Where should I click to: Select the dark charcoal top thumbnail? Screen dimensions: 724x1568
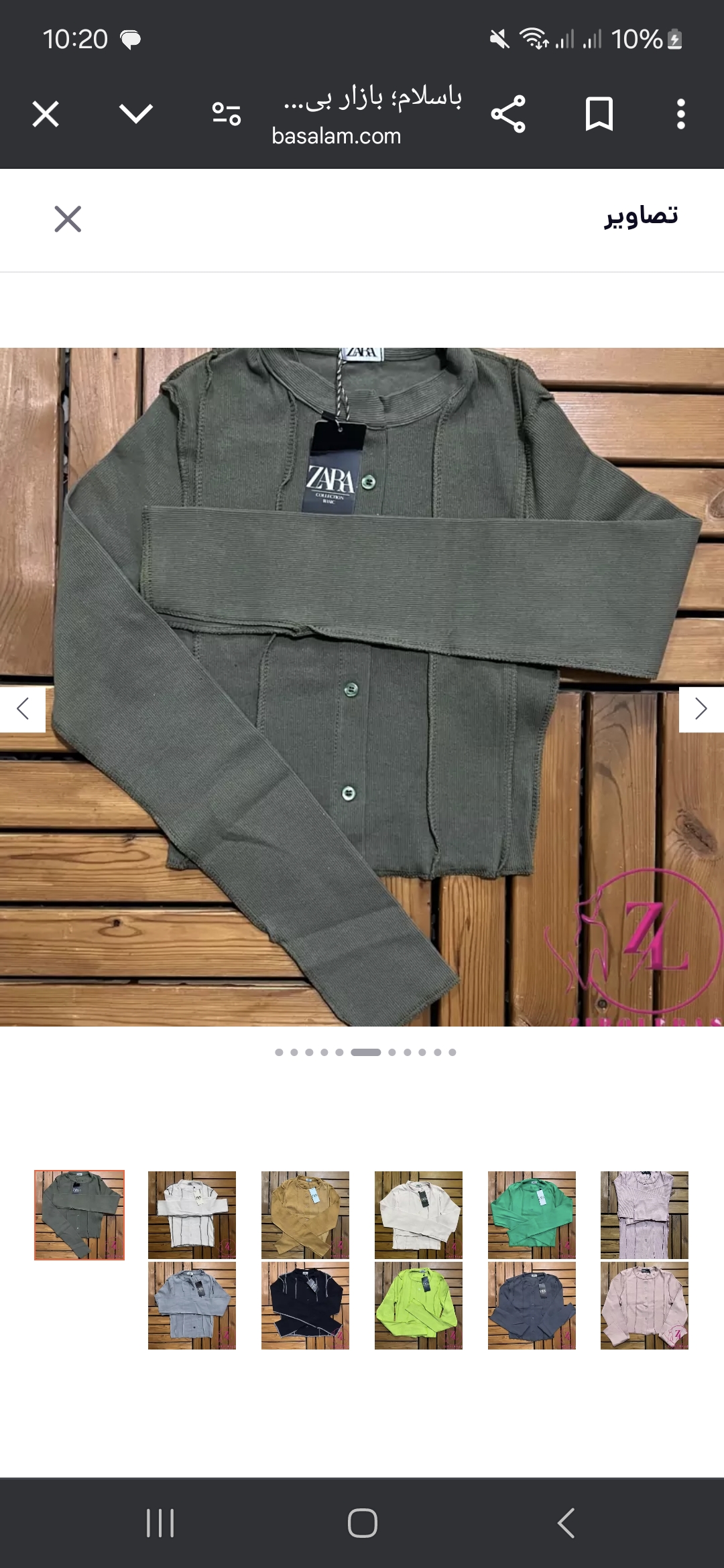click(x=532, y=1305)
